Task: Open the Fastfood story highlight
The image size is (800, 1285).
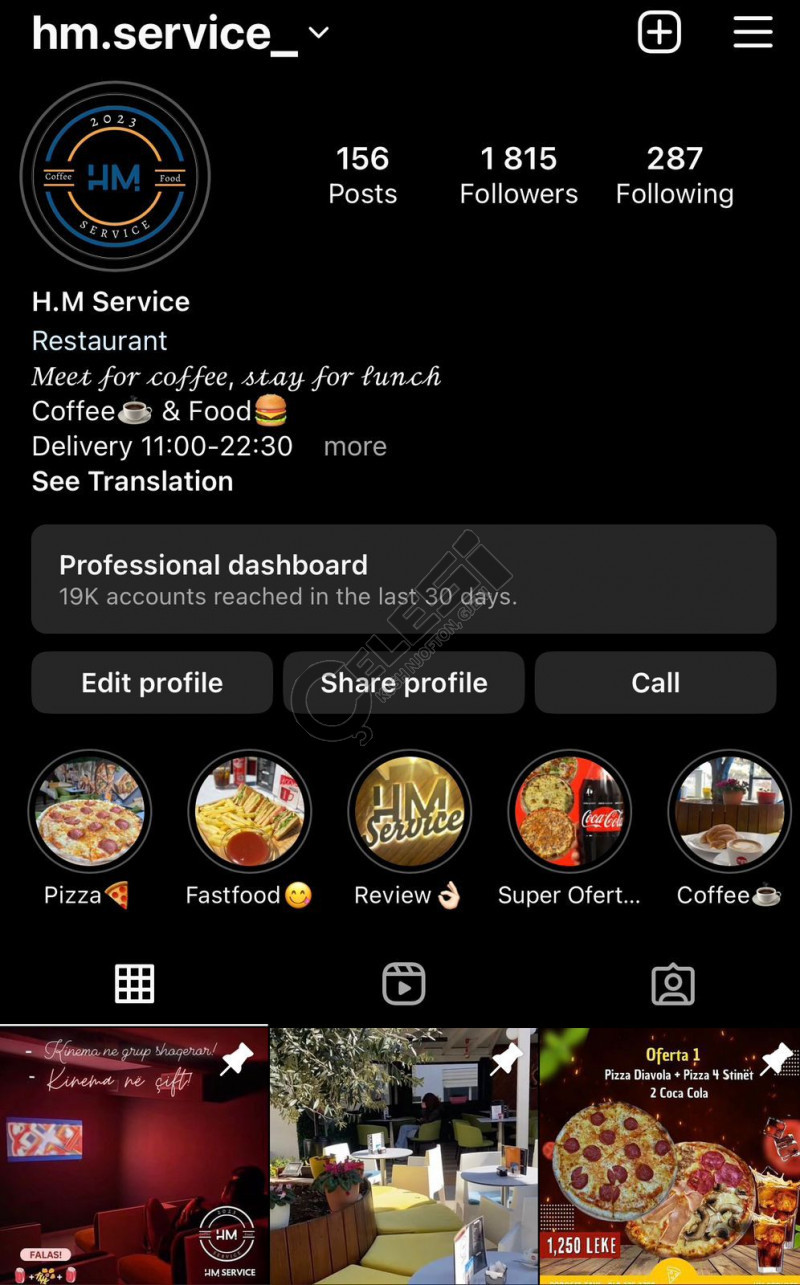Action: click(249, 811)
